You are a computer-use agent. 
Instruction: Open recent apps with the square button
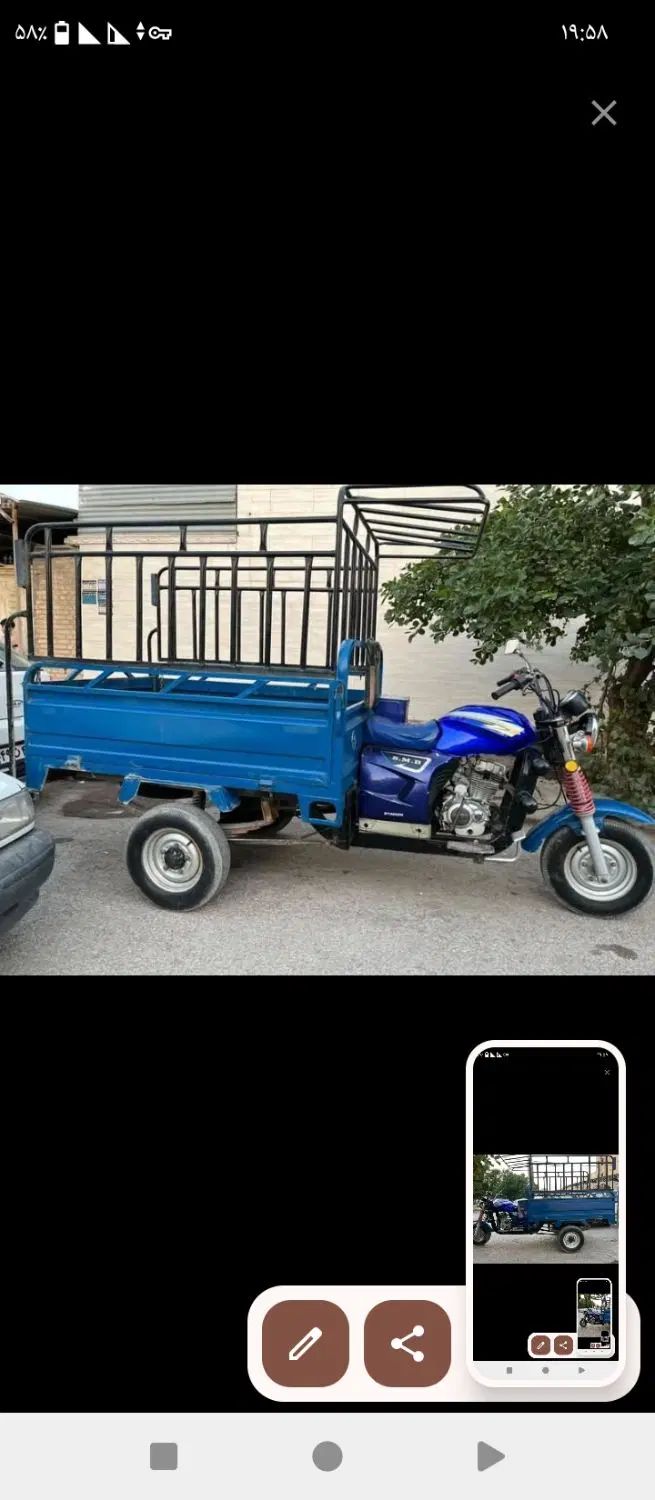[164, 1456]
